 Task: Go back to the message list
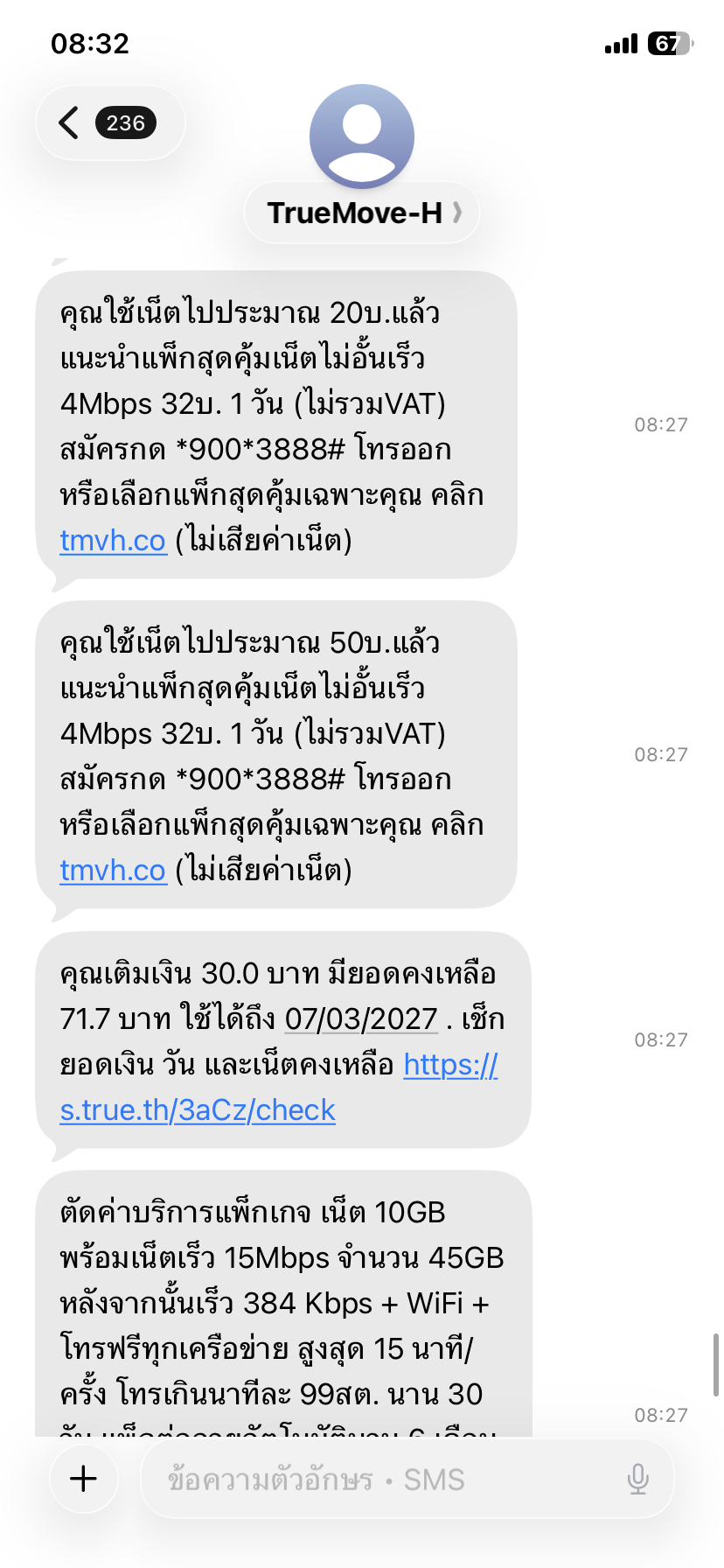(x=109, y=122)
